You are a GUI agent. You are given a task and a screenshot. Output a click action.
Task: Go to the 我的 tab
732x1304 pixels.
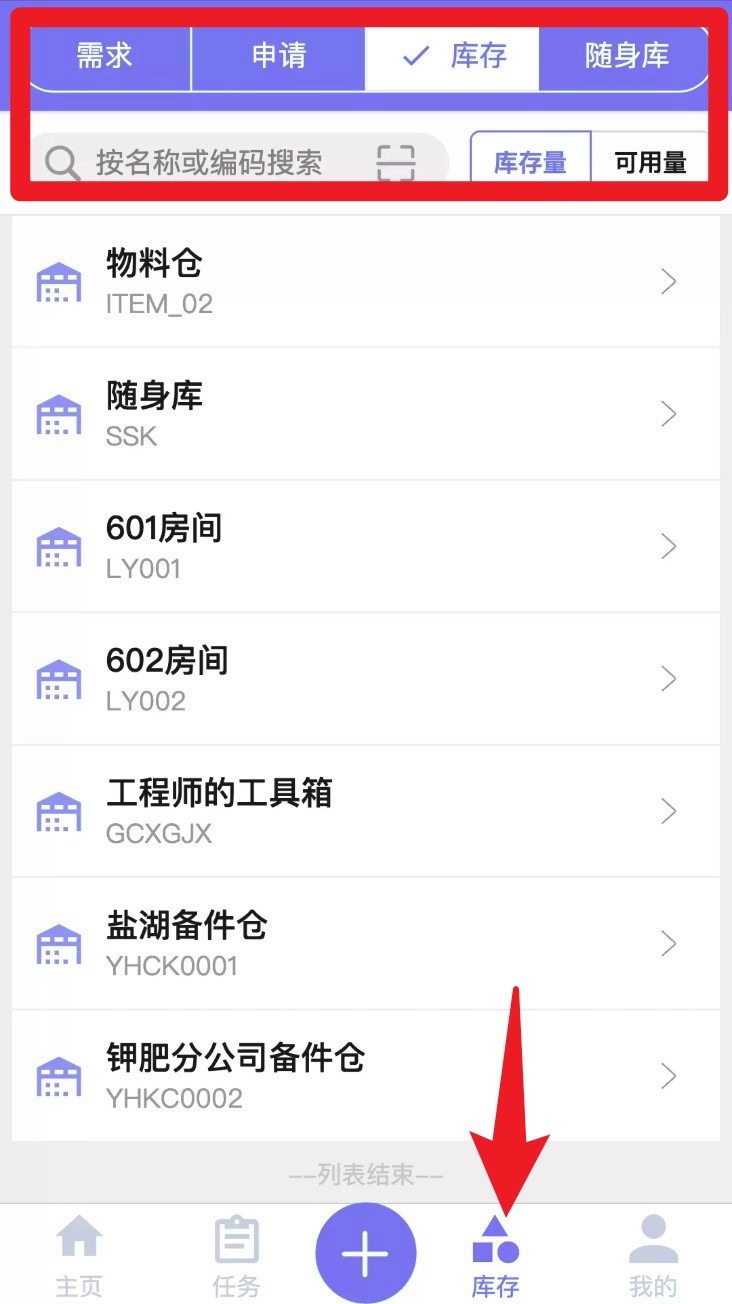coord(653,1255)
